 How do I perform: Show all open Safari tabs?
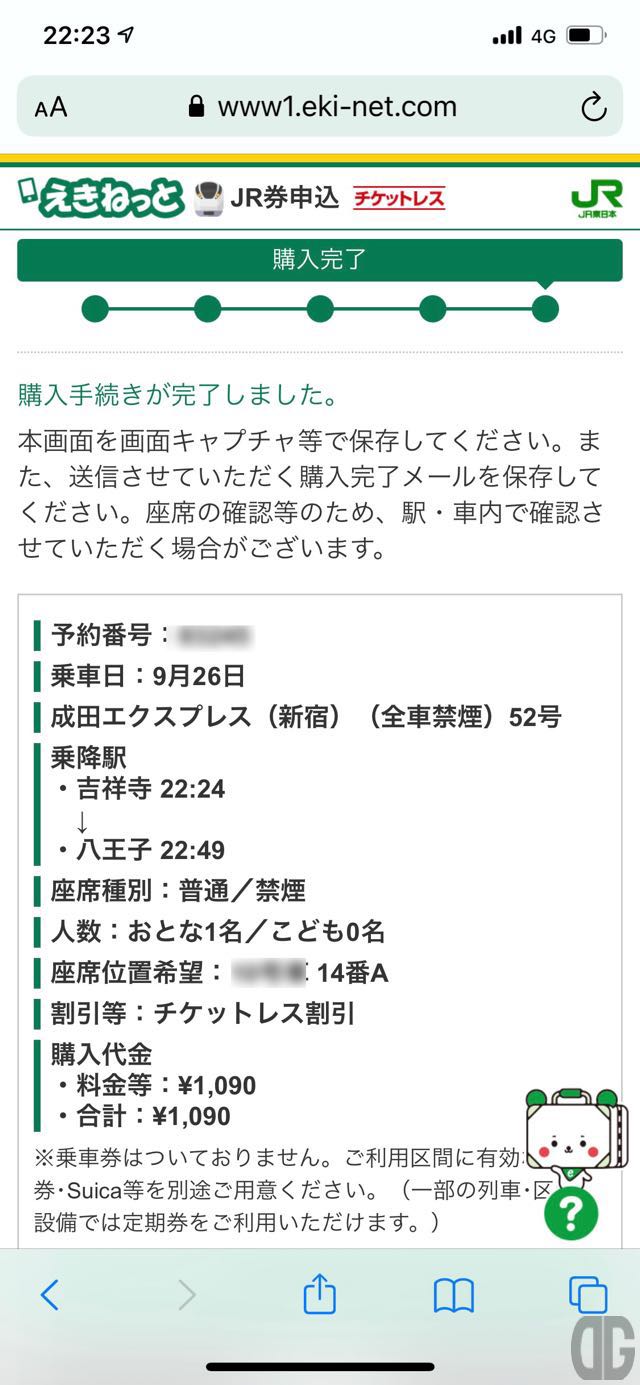tap(587, 1295)
